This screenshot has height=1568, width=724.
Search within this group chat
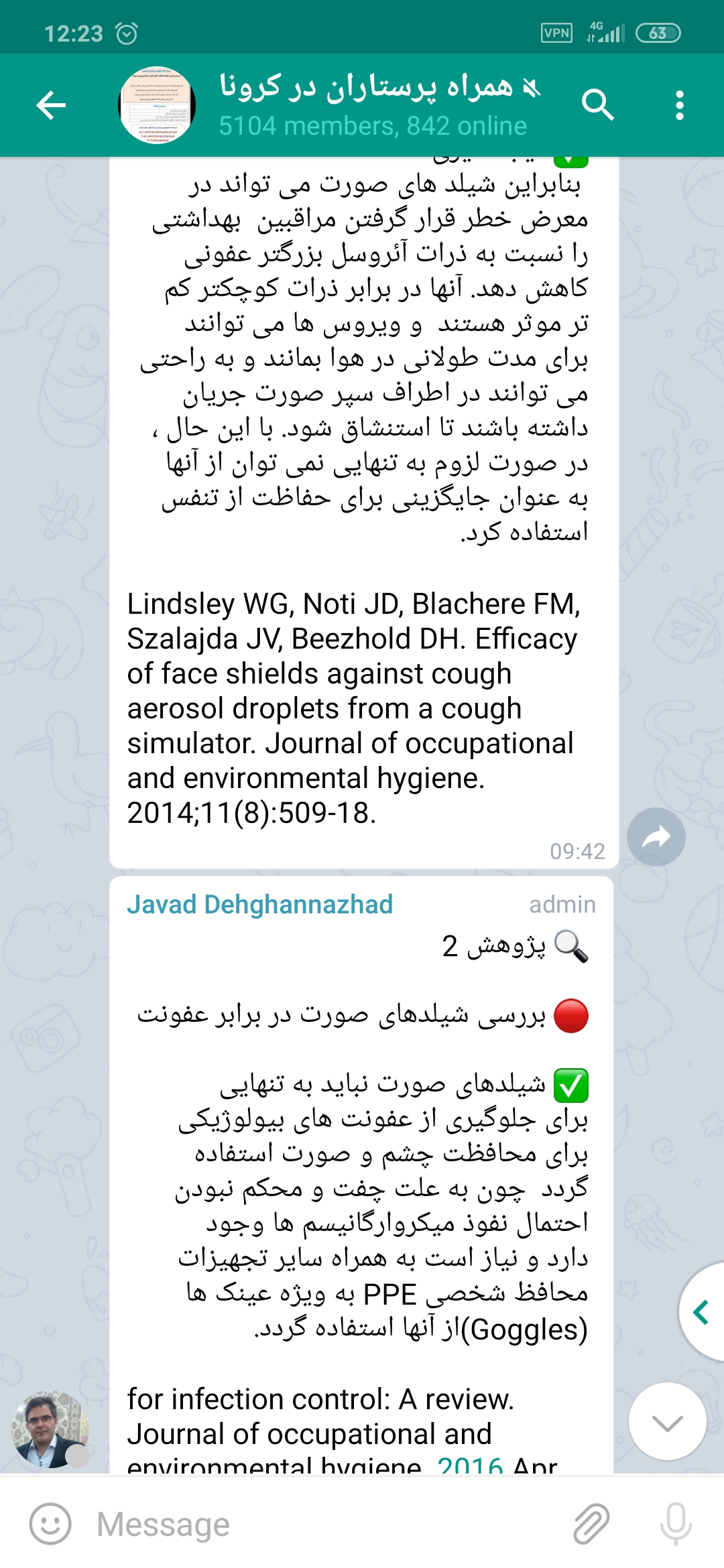[x=597, y=105]
